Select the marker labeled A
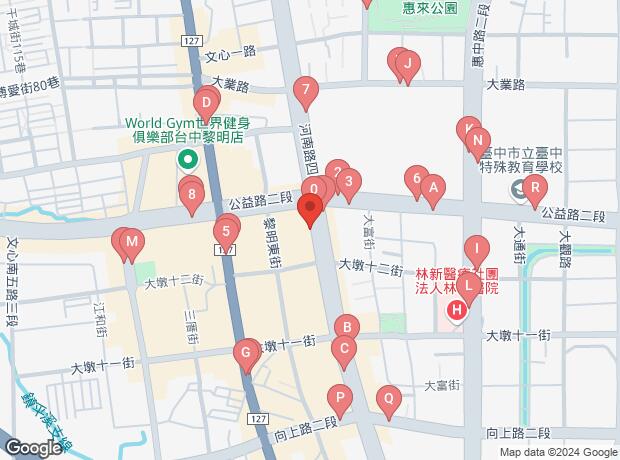 pyautogui.click(x=433, y=187)
